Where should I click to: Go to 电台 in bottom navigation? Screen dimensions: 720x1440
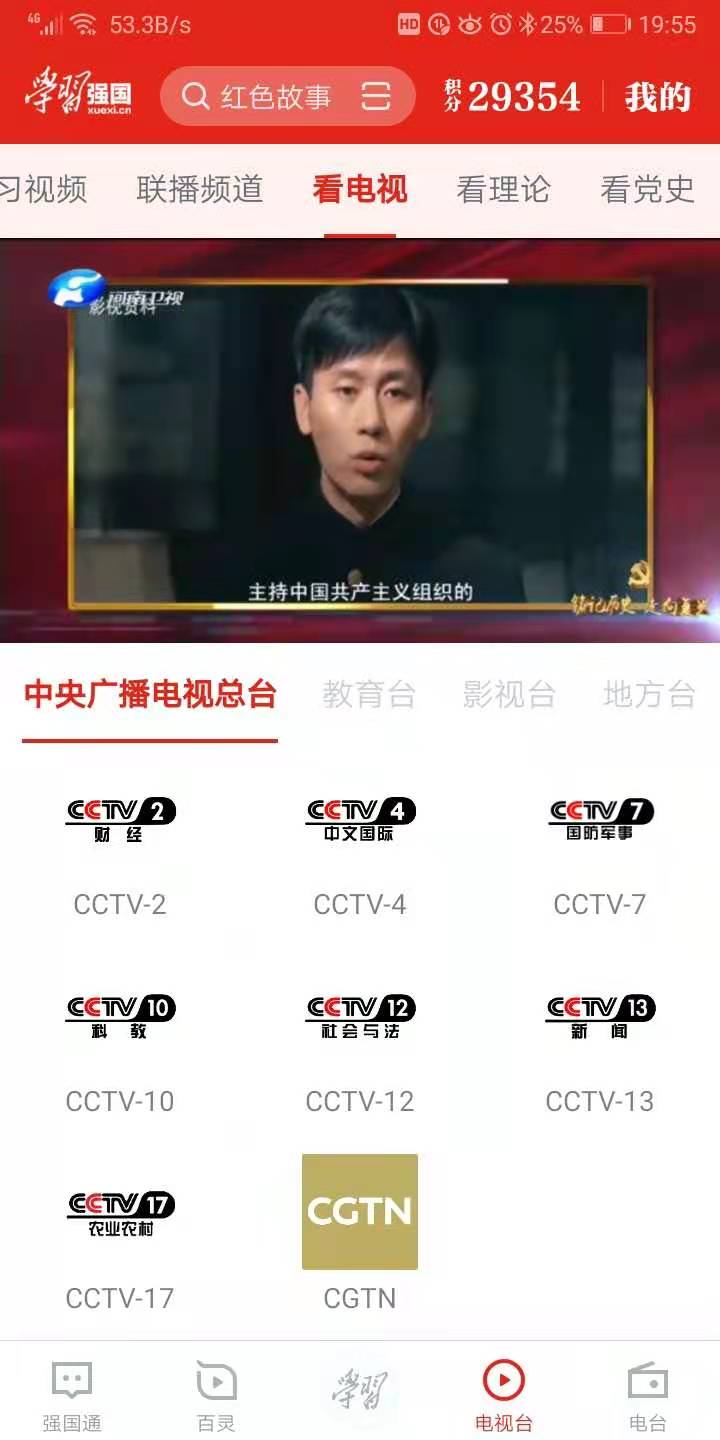(x=648, y=1395)
